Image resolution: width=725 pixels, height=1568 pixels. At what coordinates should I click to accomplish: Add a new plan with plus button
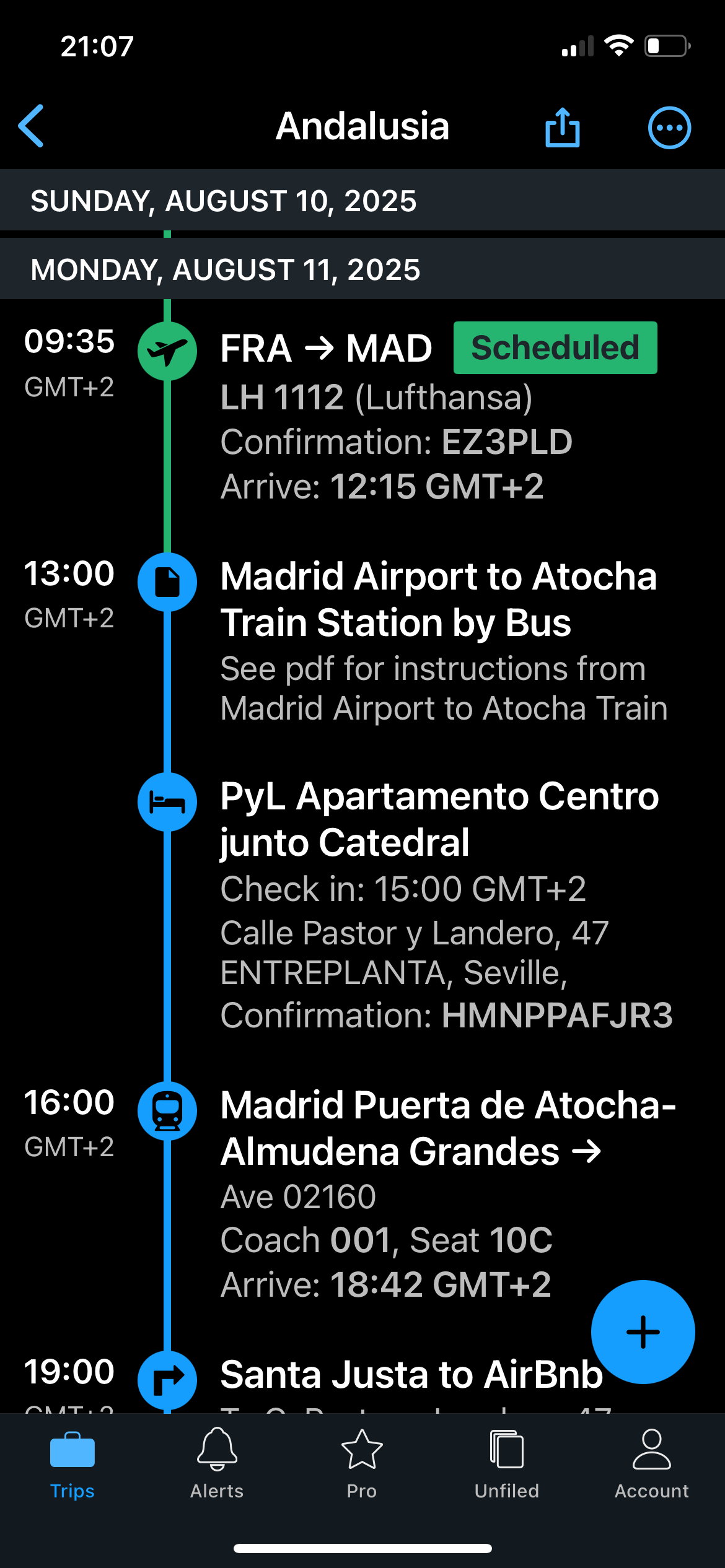click(x=643, y=1332)
